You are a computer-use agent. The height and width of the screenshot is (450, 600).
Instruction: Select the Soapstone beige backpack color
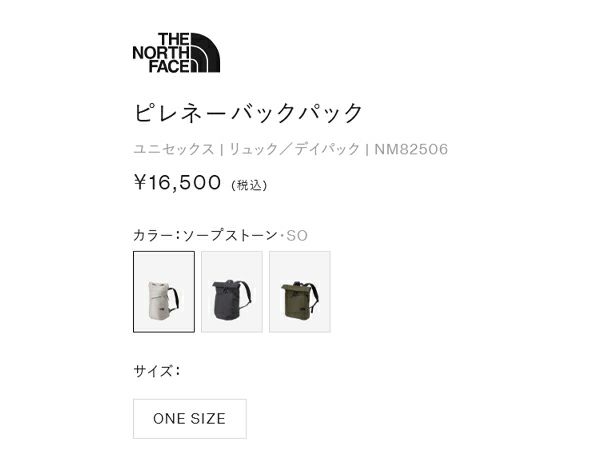(x=164, y=292)
